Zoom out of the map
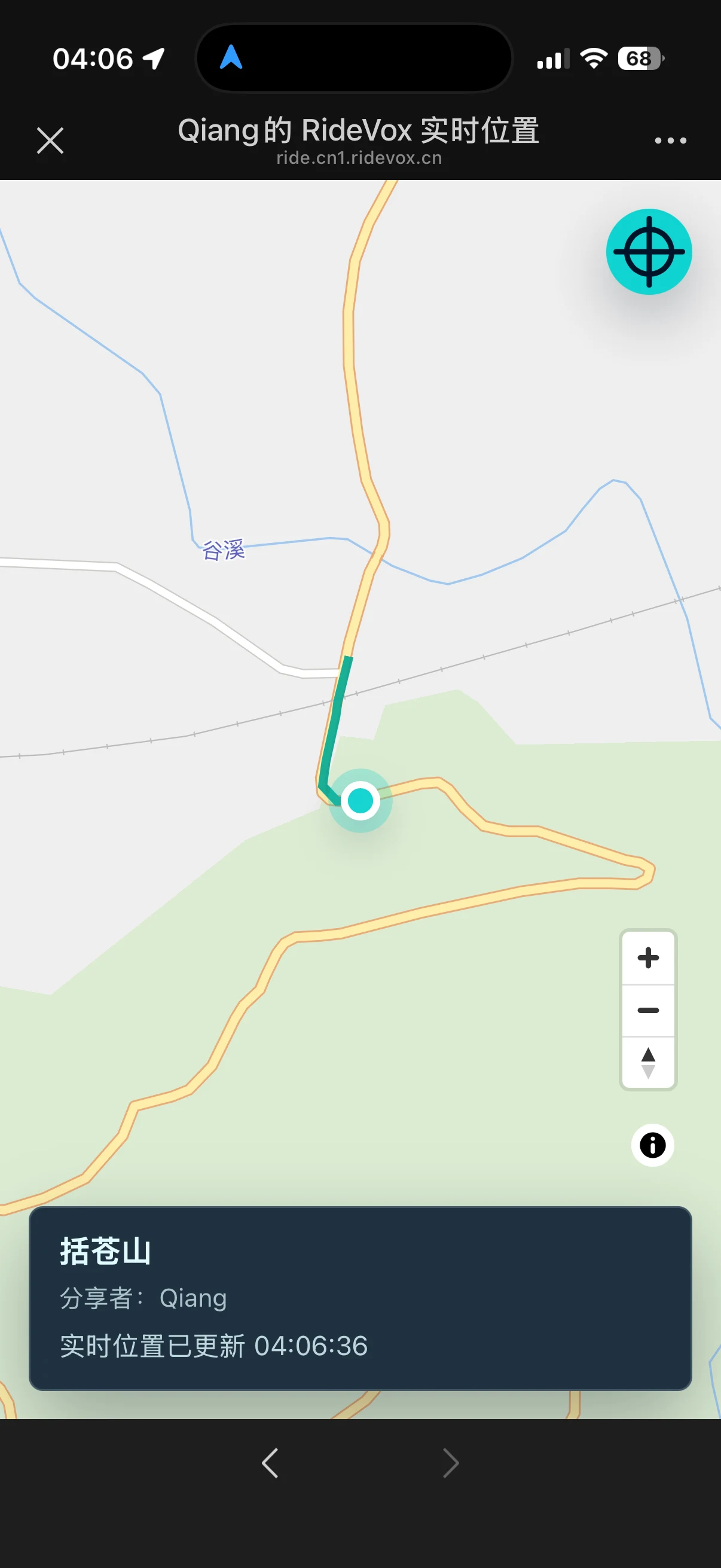 pyautogui.click(x=648, y=1011)
